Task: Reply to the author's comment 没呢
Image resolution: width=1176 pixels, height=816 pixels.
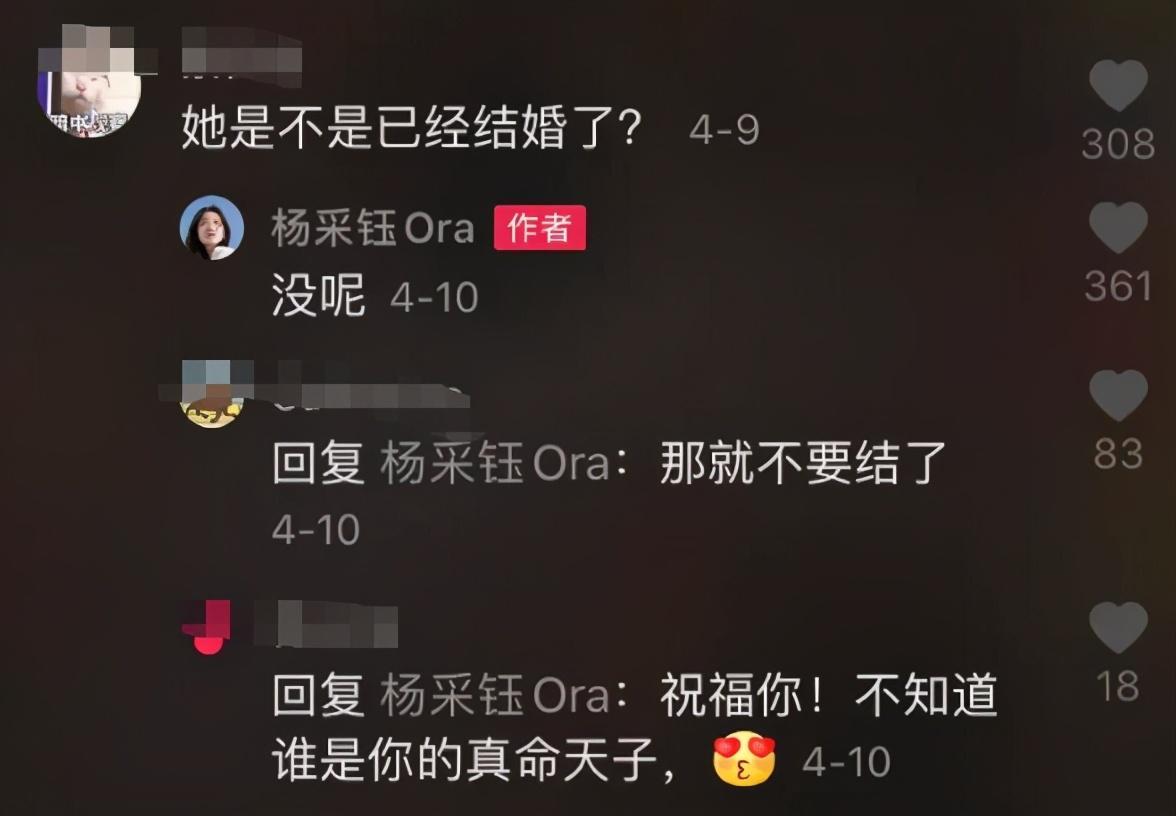Action: pyautogui.click(x=319, y=298)
